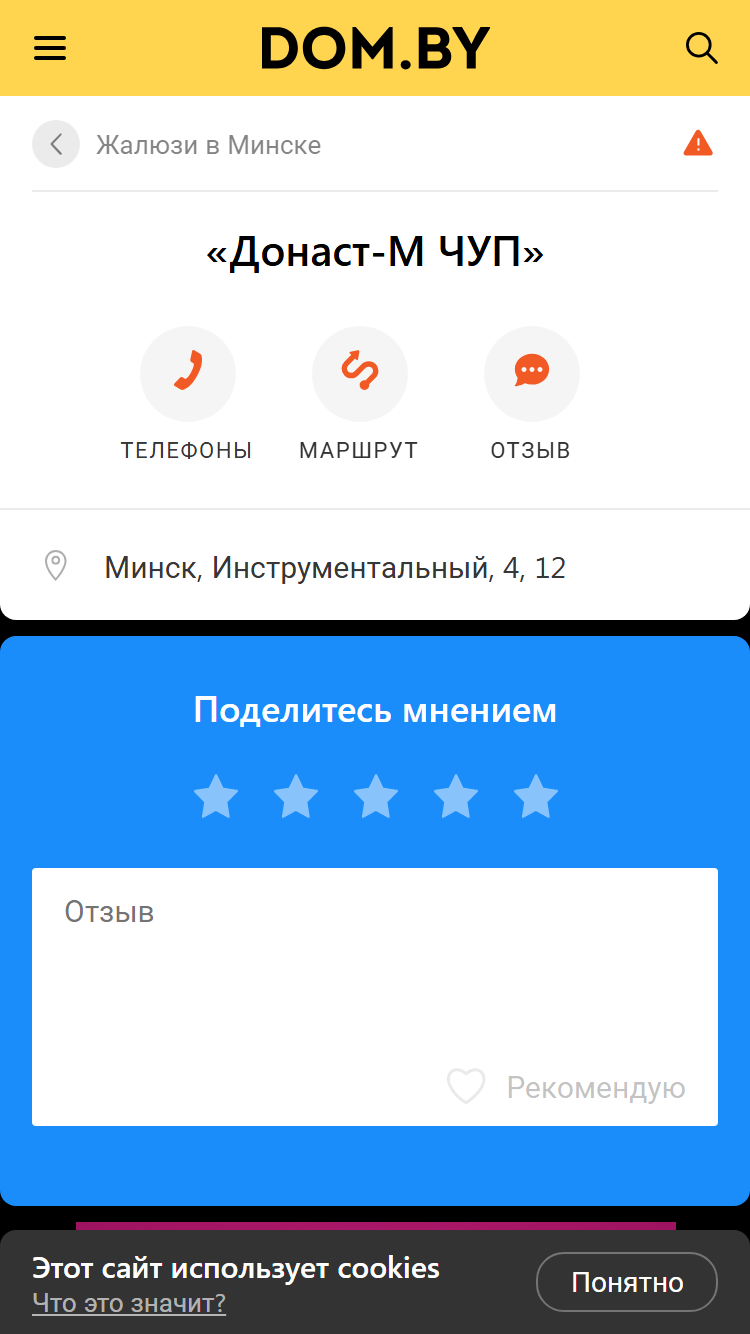
Task: Open the Что это значит? link
Action: [x=129, y=1303]
